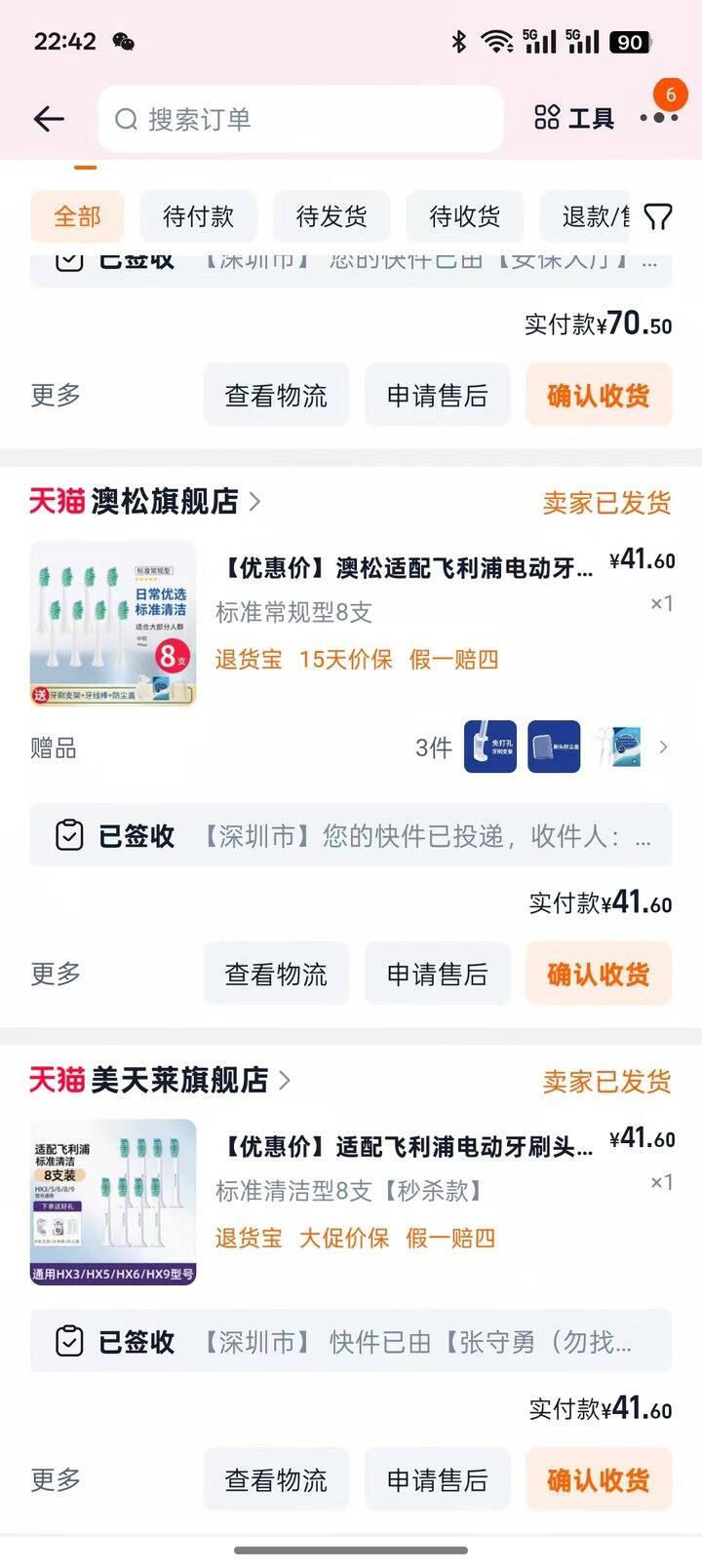Open the 工具 tools menu
The width and height of the screenshot is (702, 1568).
point(575,119)
